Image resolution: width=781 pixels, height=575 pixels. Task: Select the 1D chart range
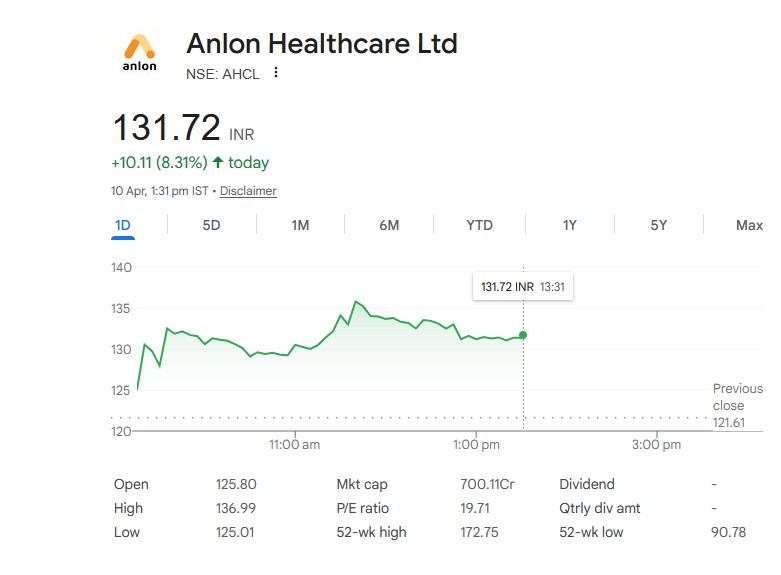point(123,225)
